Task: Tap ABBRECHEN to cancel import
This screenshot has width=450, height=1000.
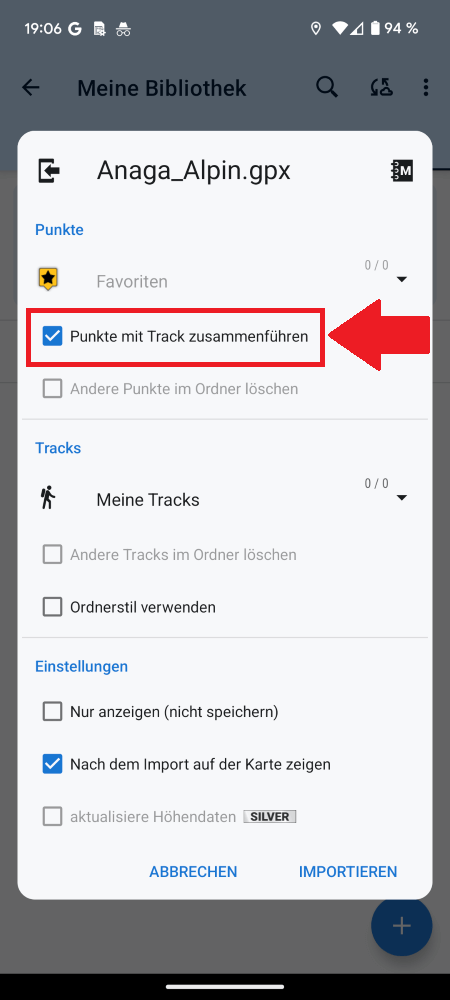Action: [x=193, y=872]
